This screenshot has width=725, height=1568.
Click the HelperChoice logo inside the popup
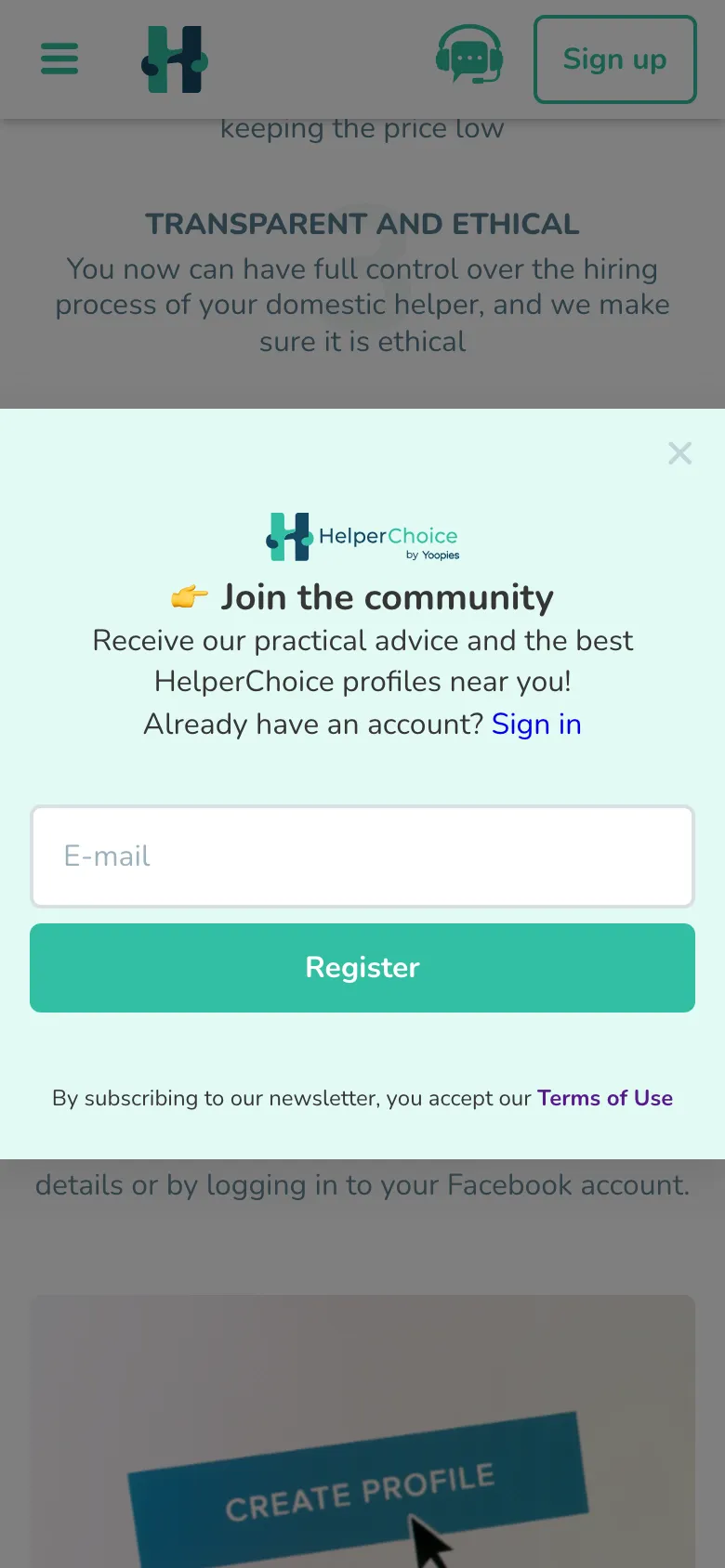tap(362, 534)
